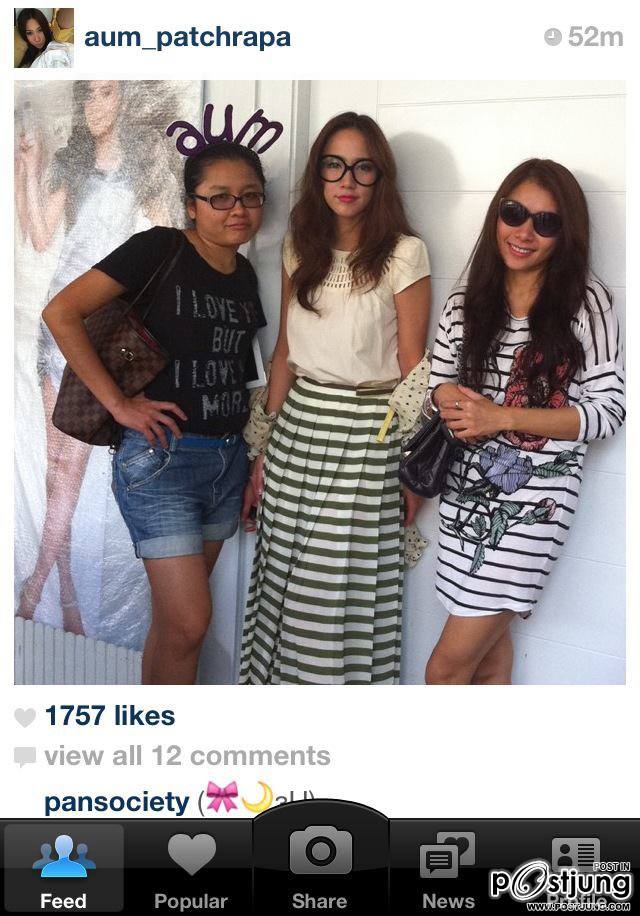View the 1757 likes list
The width and height of the screenshot is (640, 916).
[x=110, y=716]
